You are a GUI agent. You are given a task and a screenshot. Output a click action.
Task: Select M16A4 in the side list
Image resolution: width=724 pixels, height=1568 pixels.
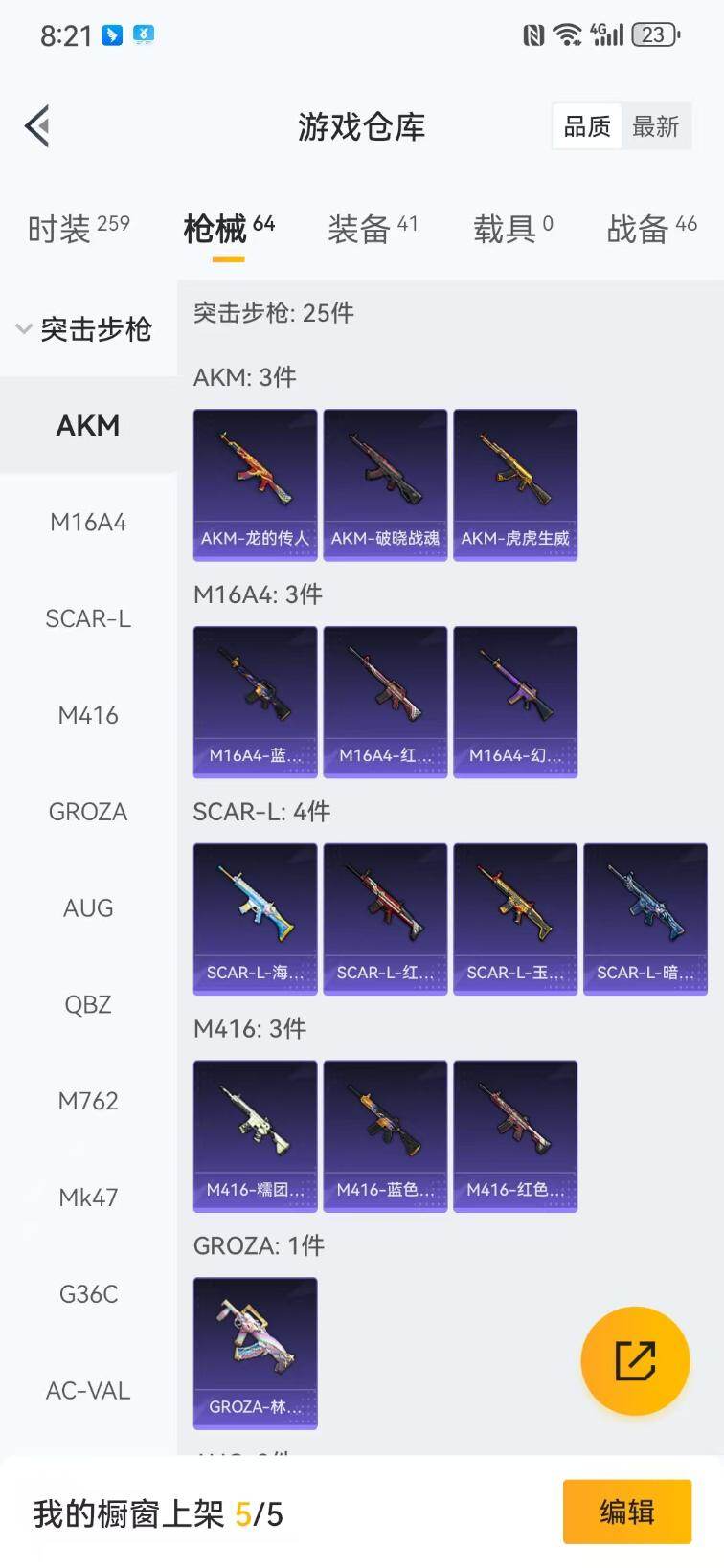[88, 523]
